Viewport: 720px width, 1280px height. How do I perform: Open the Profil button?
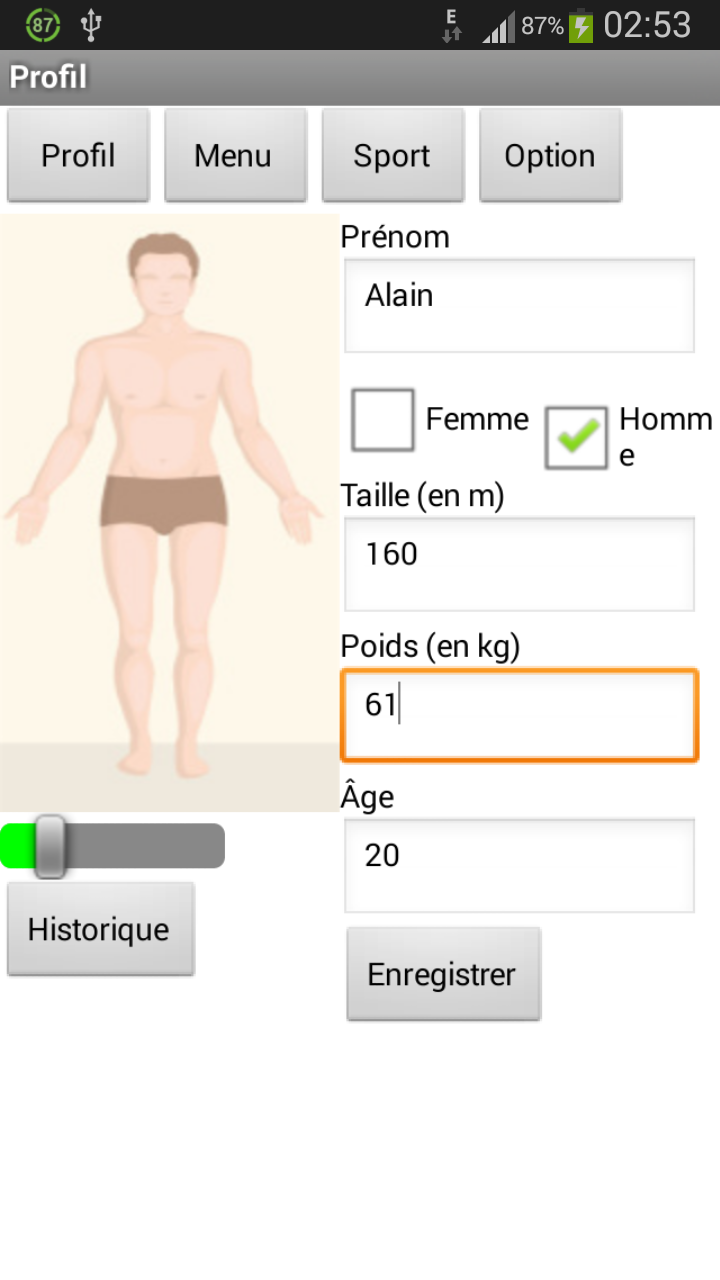(x=78, y=155)
